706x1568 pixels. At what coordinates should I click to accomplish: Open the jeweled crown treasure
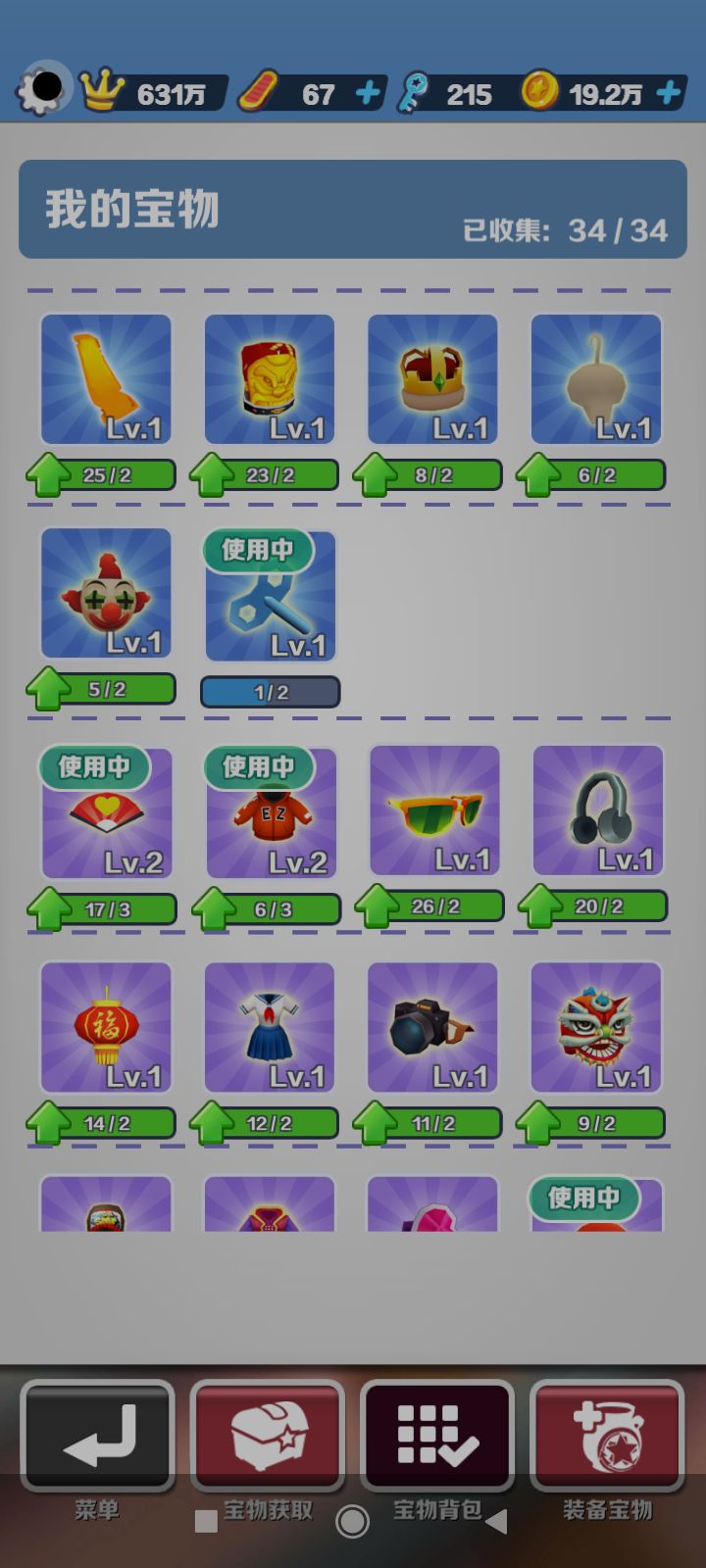(432, 379)
